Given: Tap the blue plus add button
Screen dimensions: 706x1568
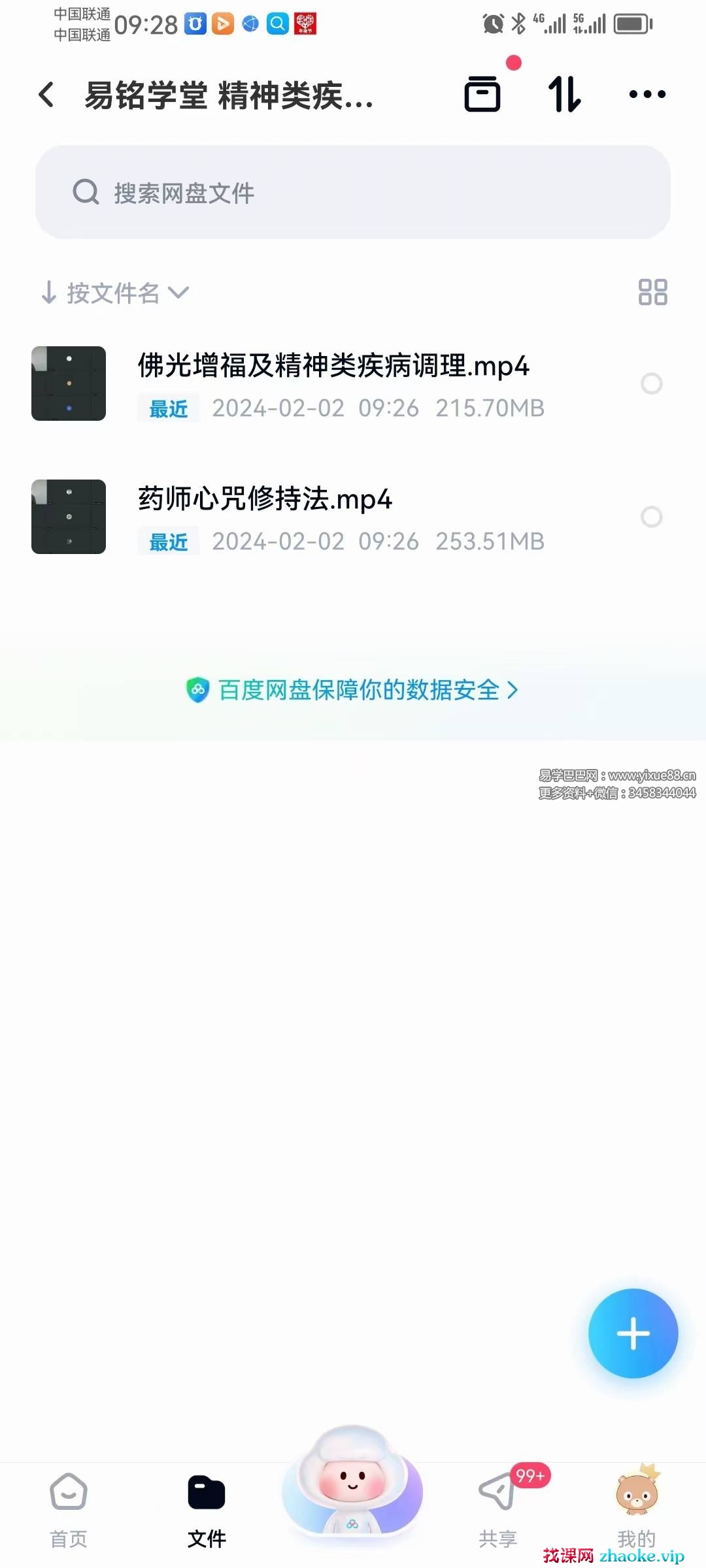Looking at the screenshot, I should tap(633, 1333).
